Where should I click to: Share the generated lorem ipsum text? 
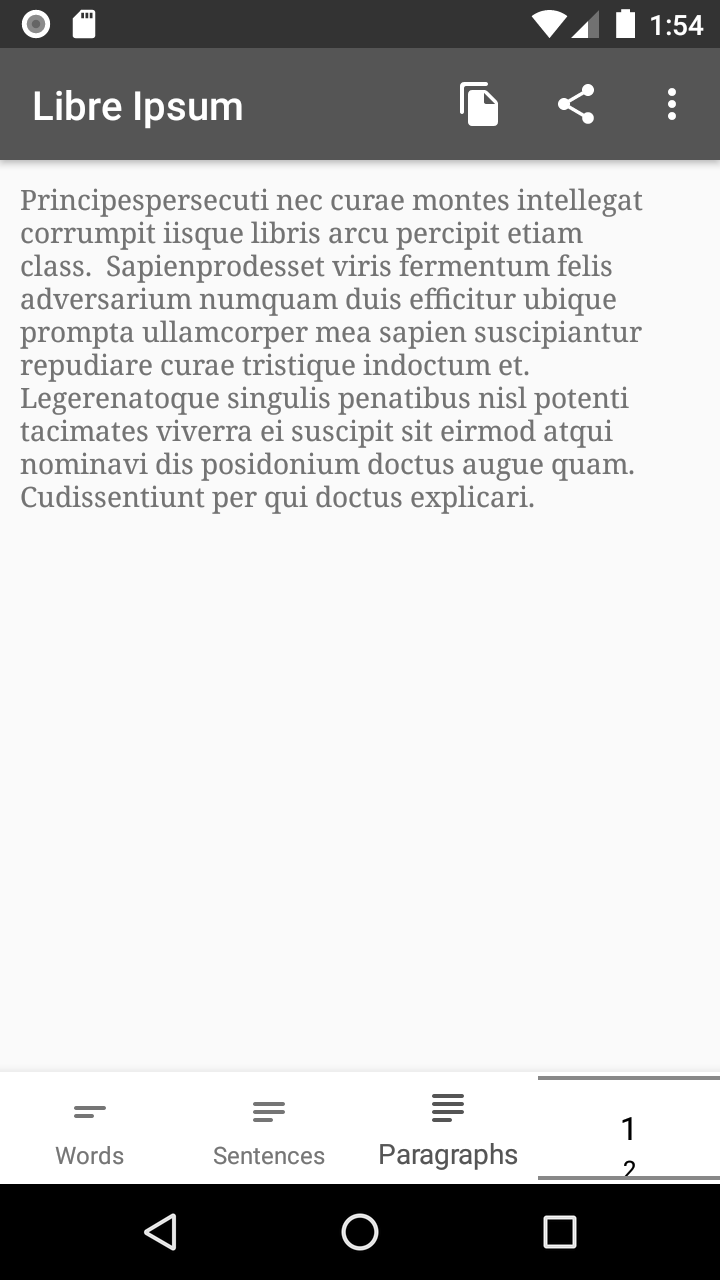[x=576, y=105]
